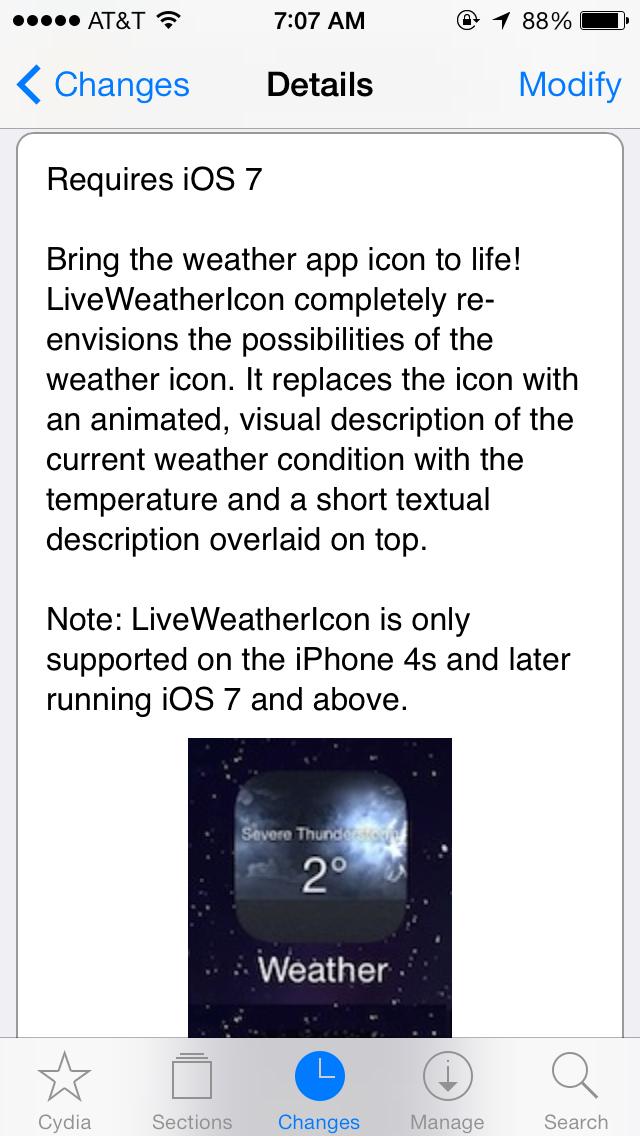The width and height of the screenshot is (640, 1136).
Task: View the LiveWeatherIcon screenshot image
Action: pyautogui.click(x=320, y=885)
